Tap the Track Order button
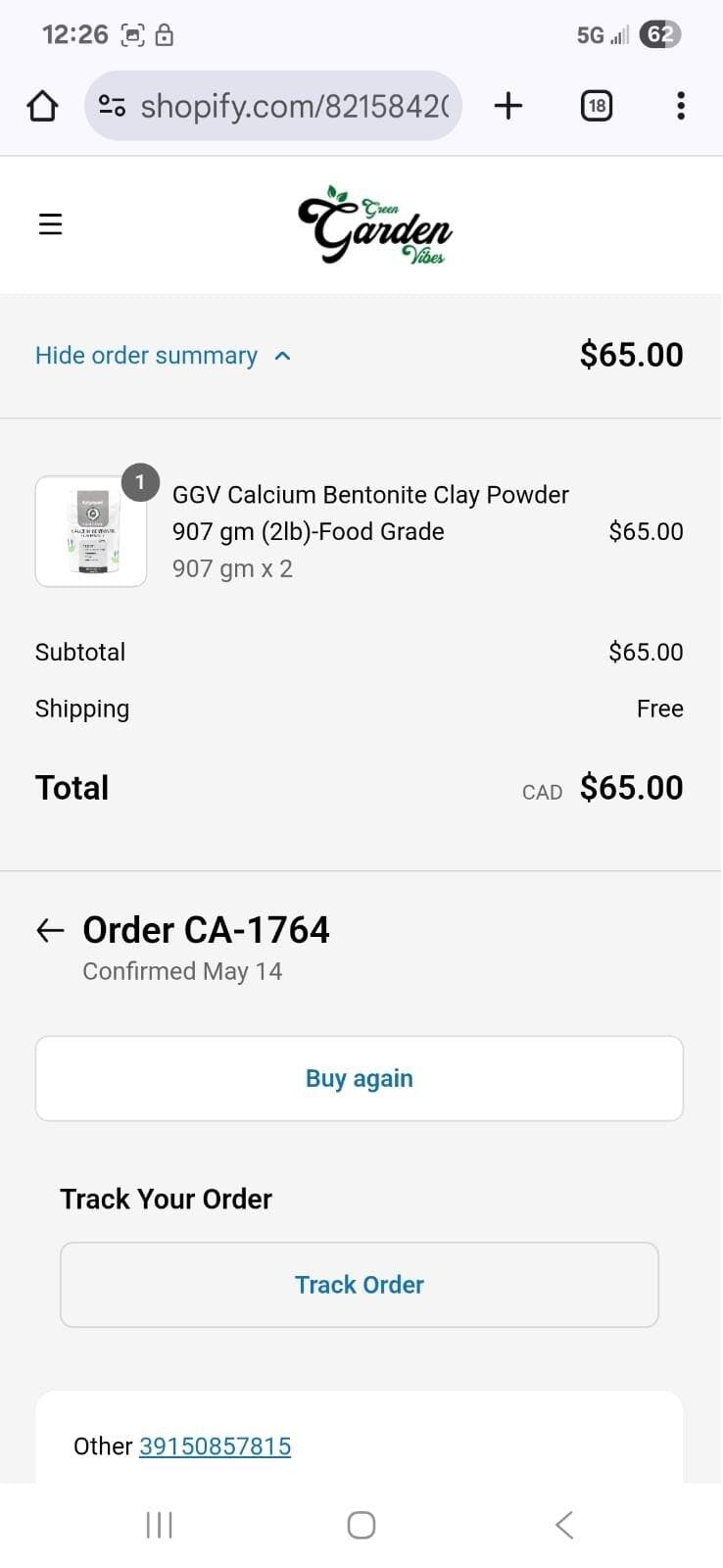 tap(360, 1285)
